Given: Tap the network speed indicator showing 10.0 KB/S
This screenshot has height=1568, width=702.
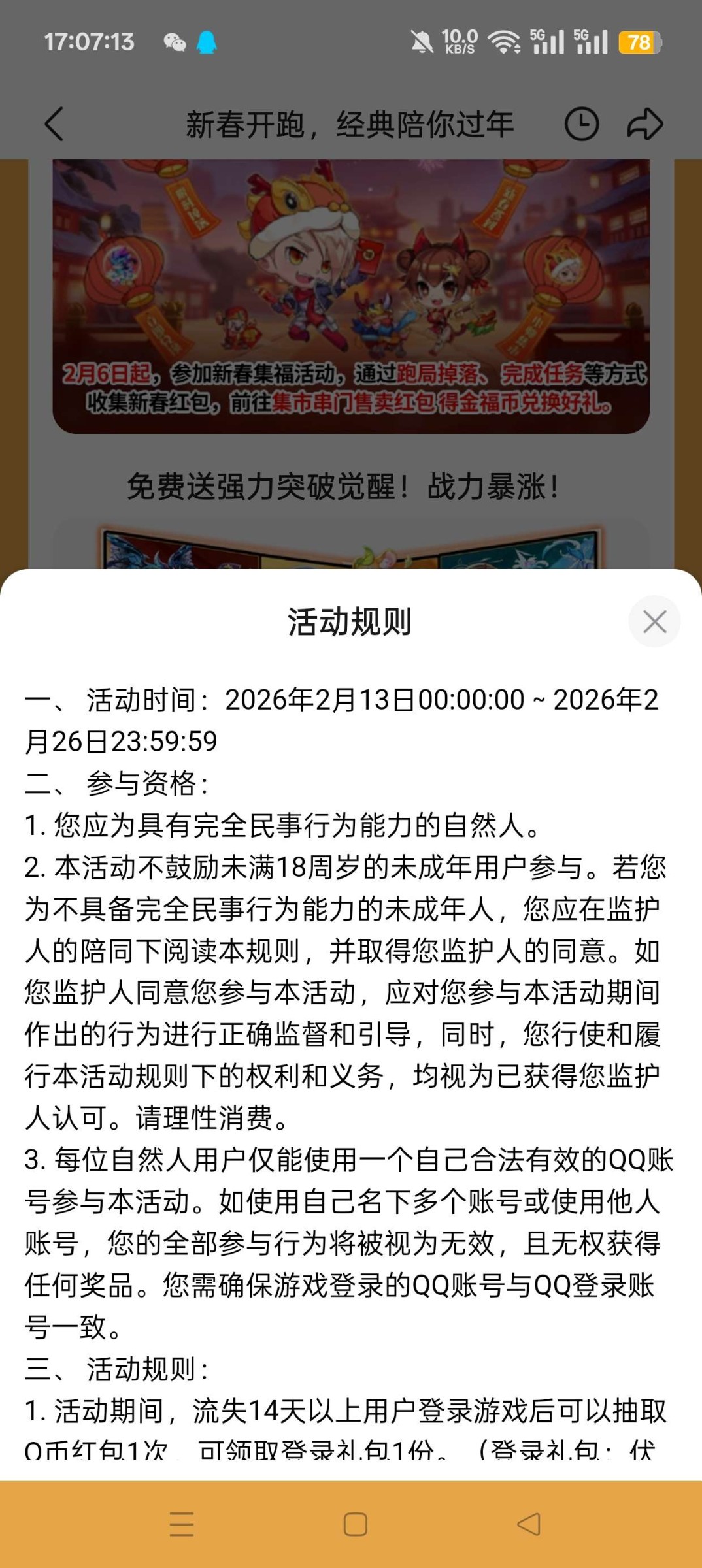Looking at the screenshot, I should coord(461,42).
